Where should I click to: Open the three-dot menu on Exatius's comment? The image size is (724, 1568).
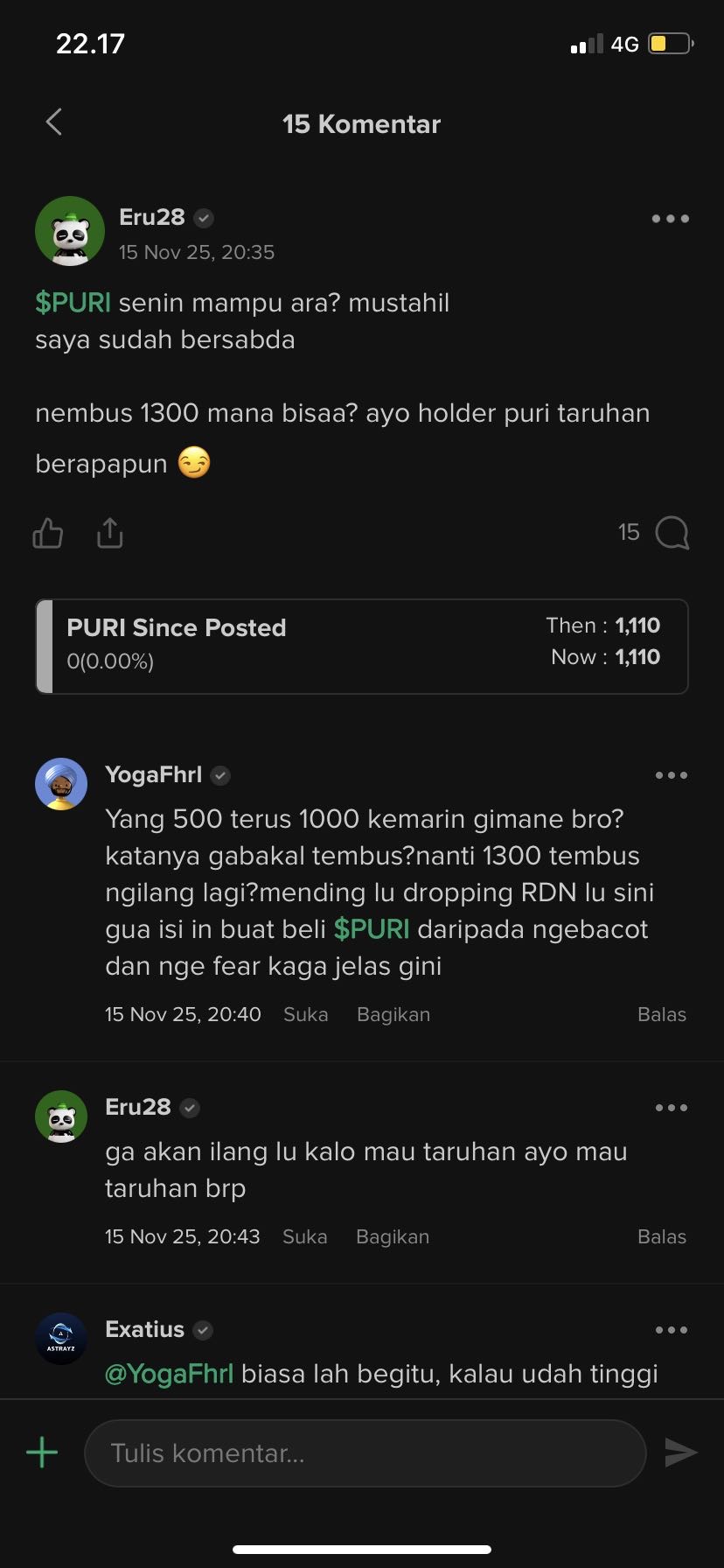[670, 1329]
